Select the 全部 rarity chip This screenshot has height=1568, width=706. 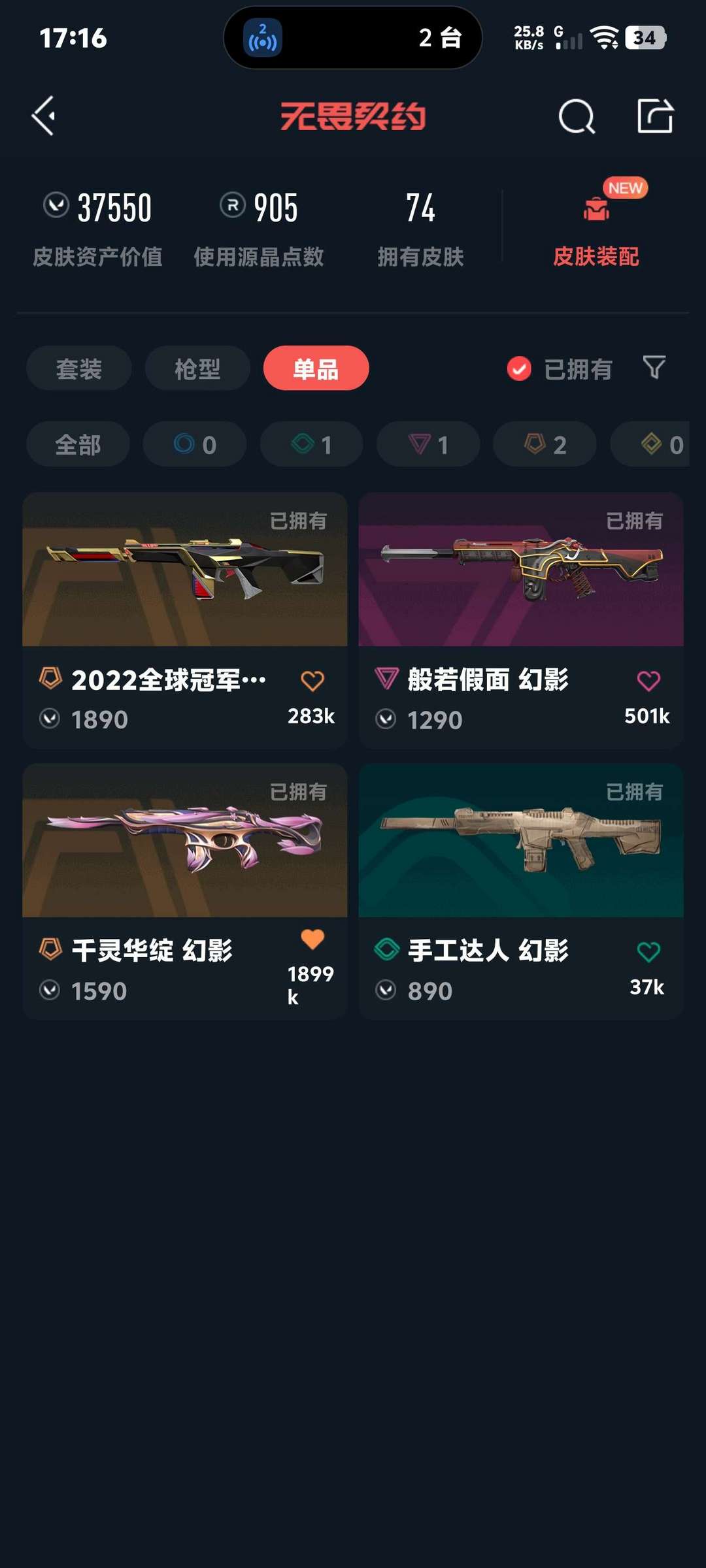[x=78, y=445]
